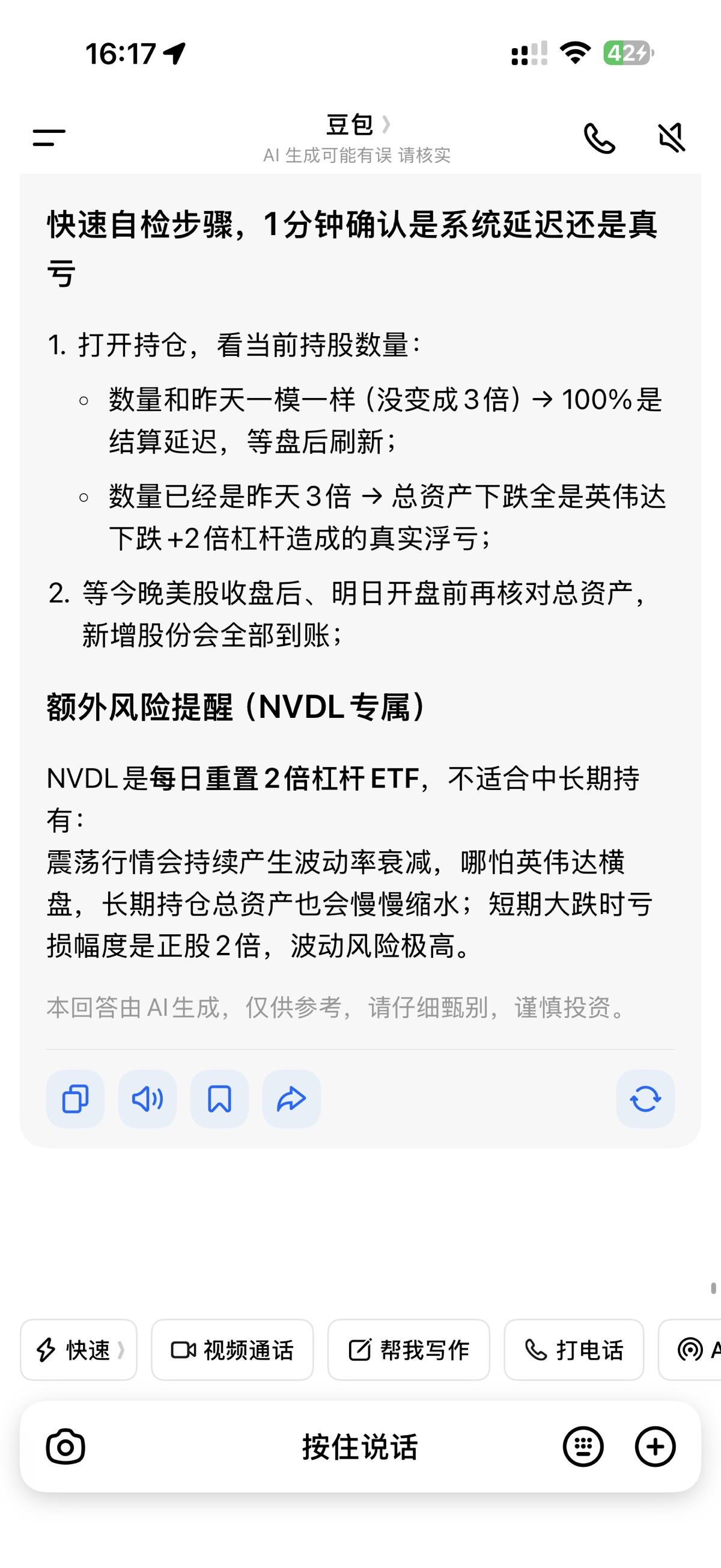This screenshot has width=721, height=1568.
Task: Play the answer aloud
Action: click(x=147, y=1098)
